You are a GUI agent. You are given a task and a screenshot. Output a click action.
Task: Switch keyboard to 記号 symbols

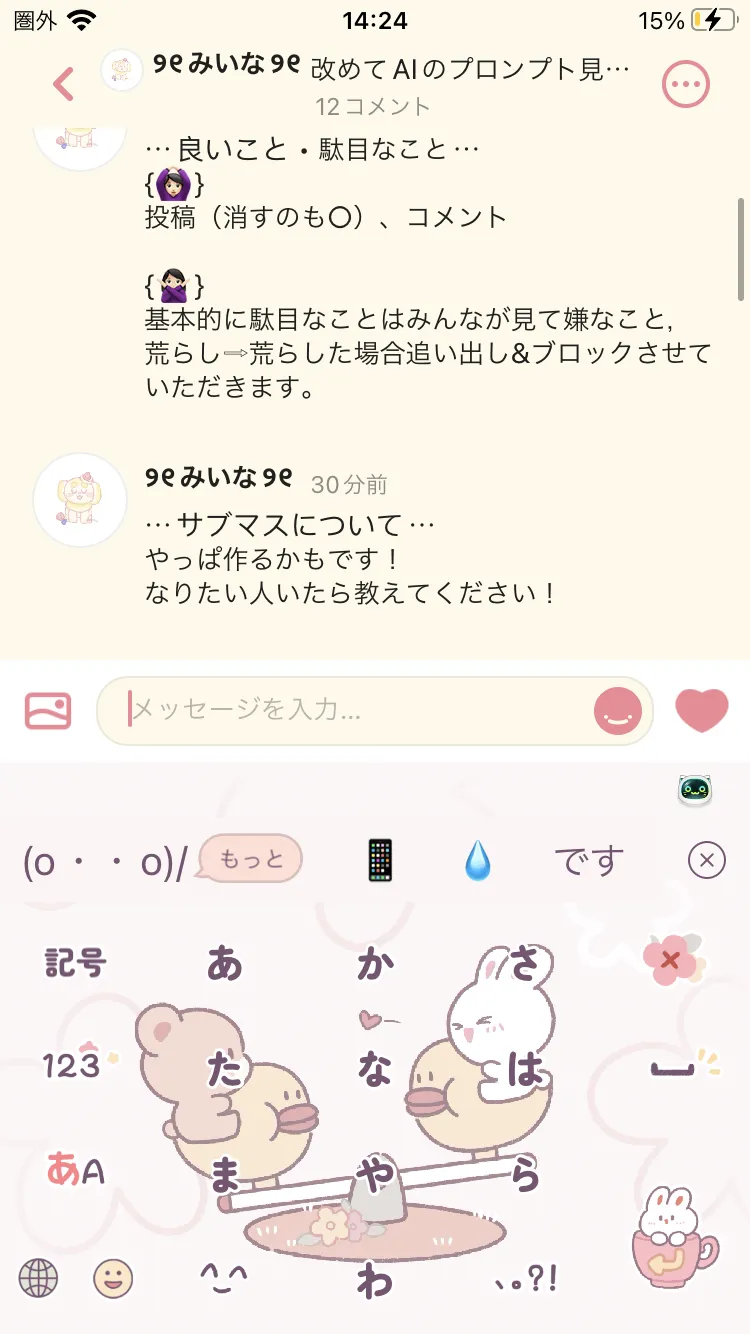point(76,963)
